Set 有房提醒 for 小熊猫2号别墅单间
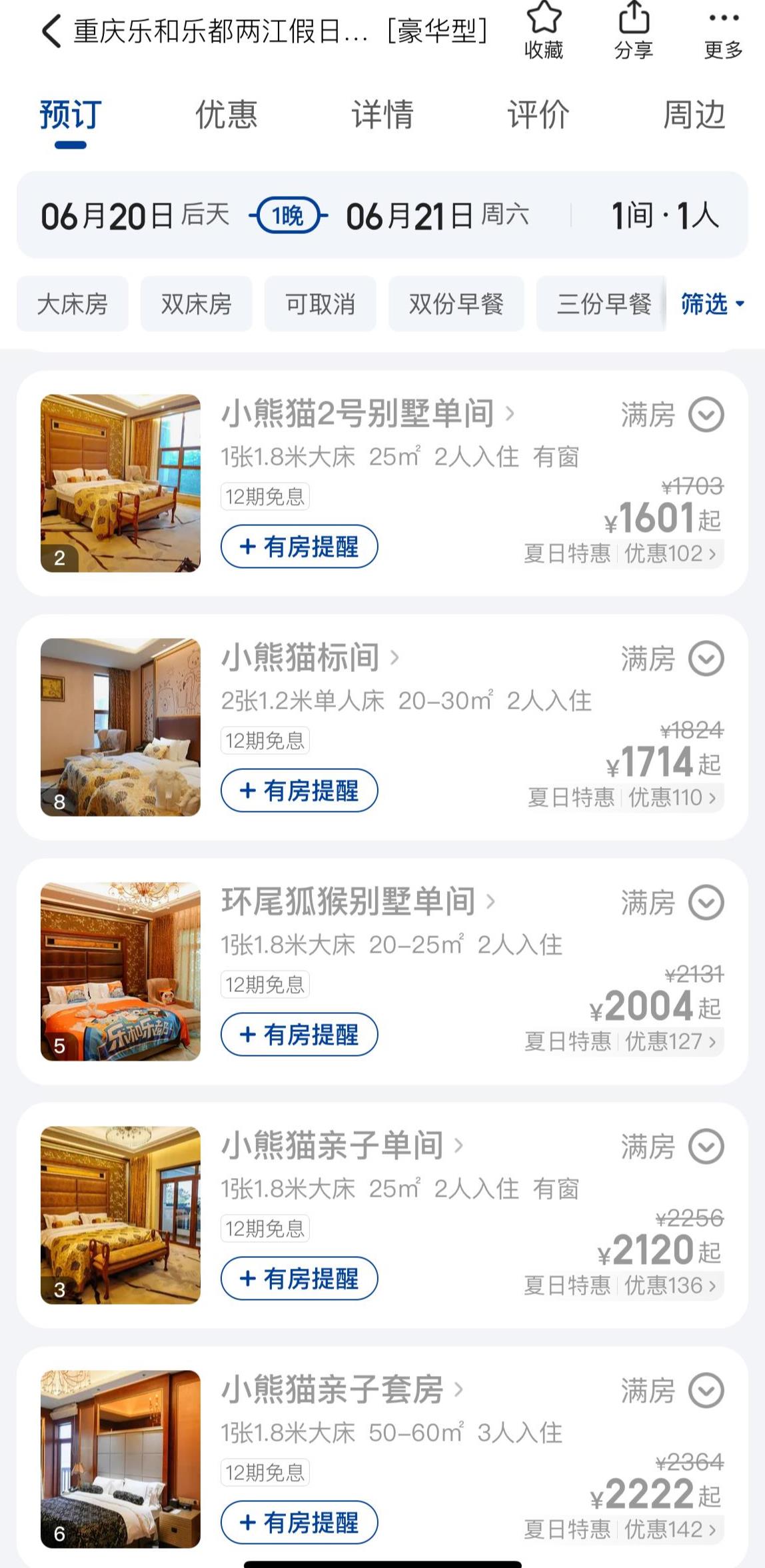 pos(299,547)
